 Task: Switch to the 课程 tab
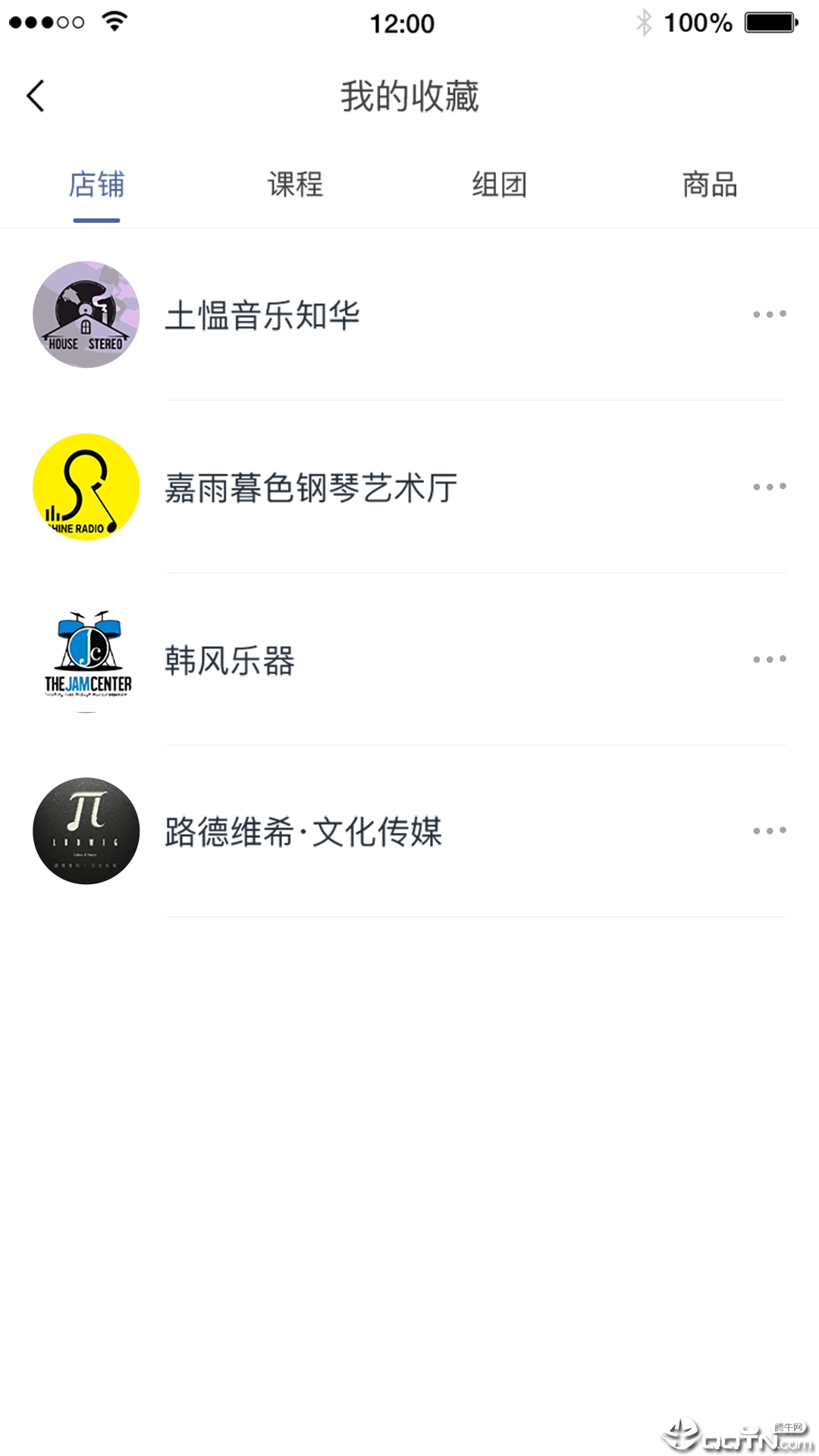297,184
